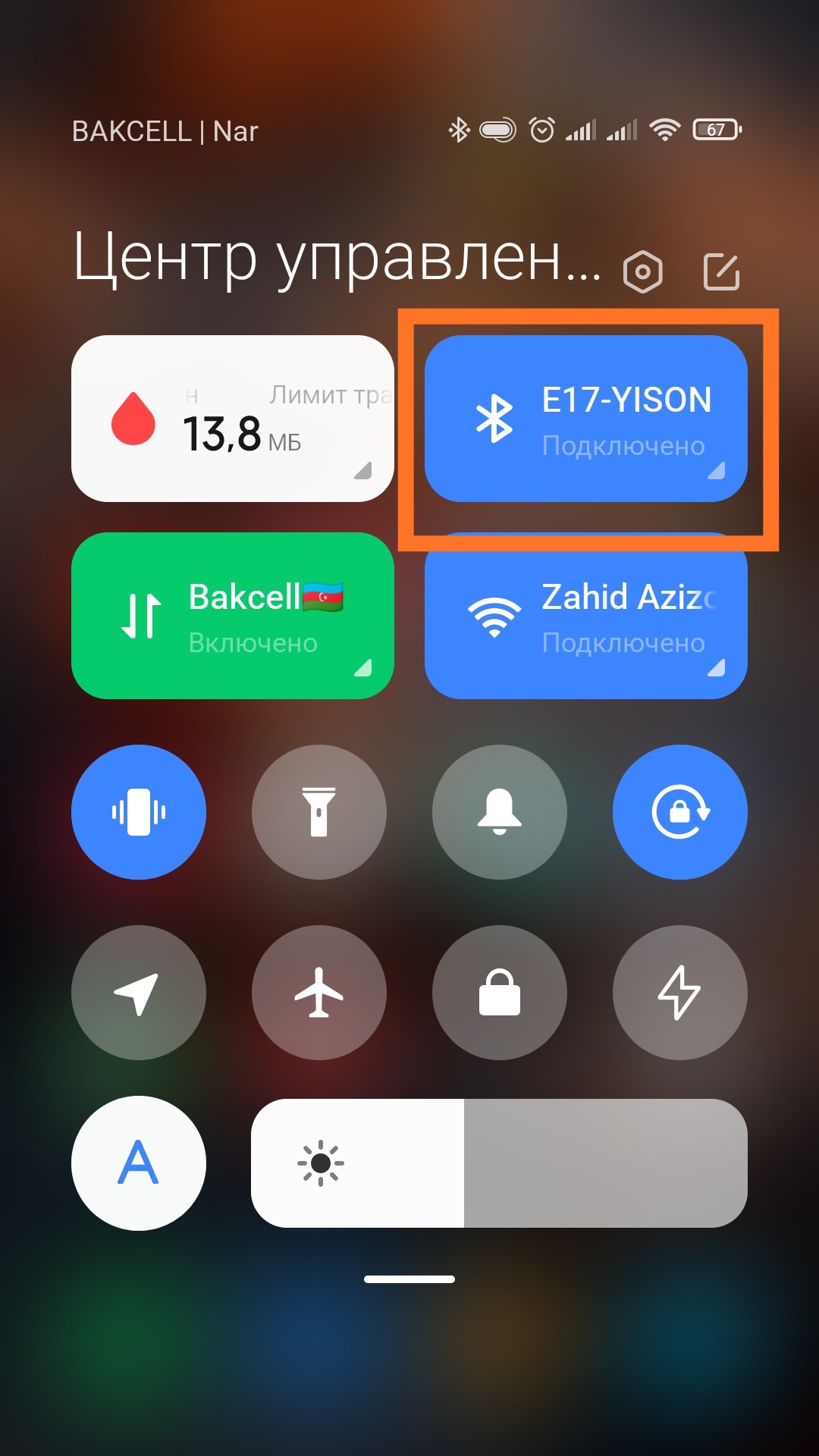Toggle the E17-YISON Bluetooth tile
Viewport: 819px width, 1456px height.
click(586, 419)
